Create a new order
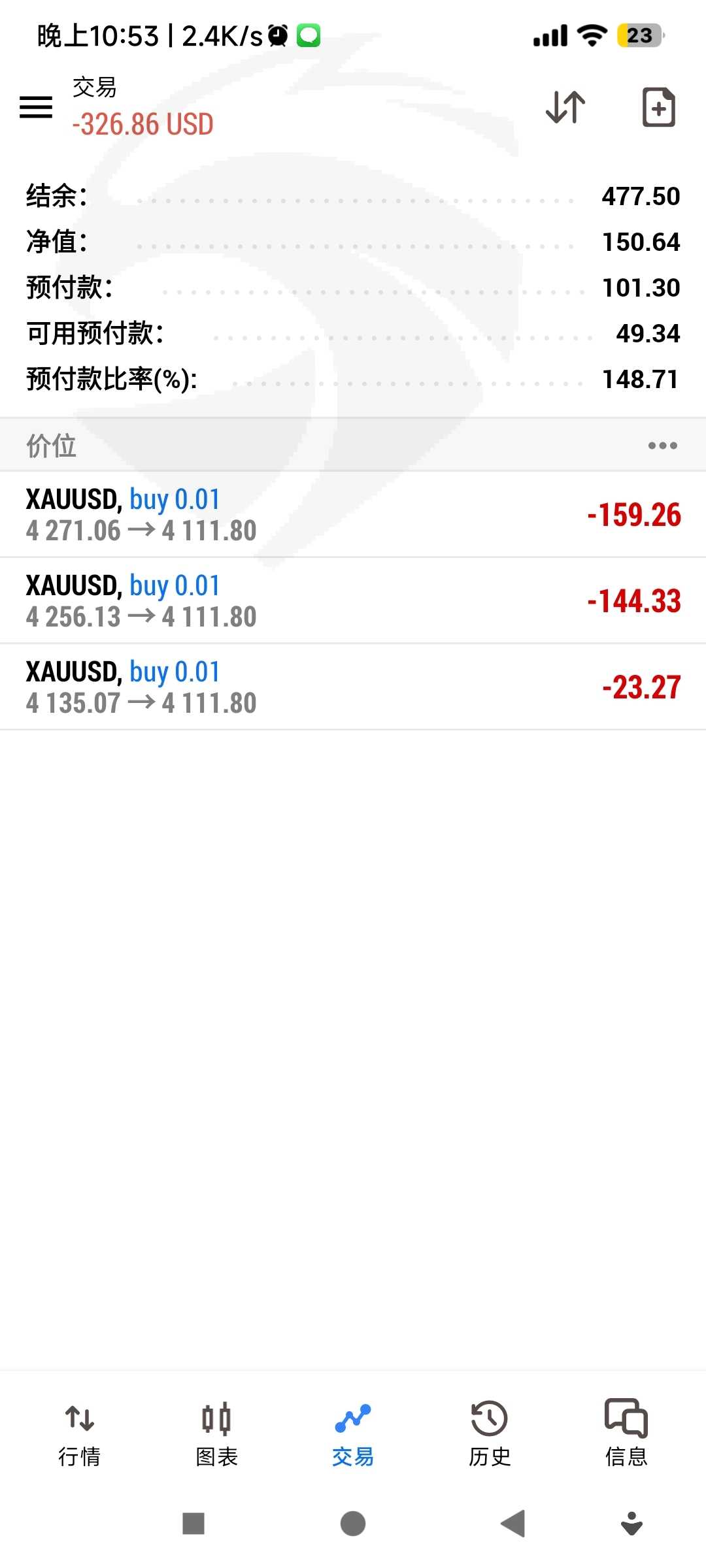The height and width of the screenshot is (1568, 706). [x=658, y=107]
